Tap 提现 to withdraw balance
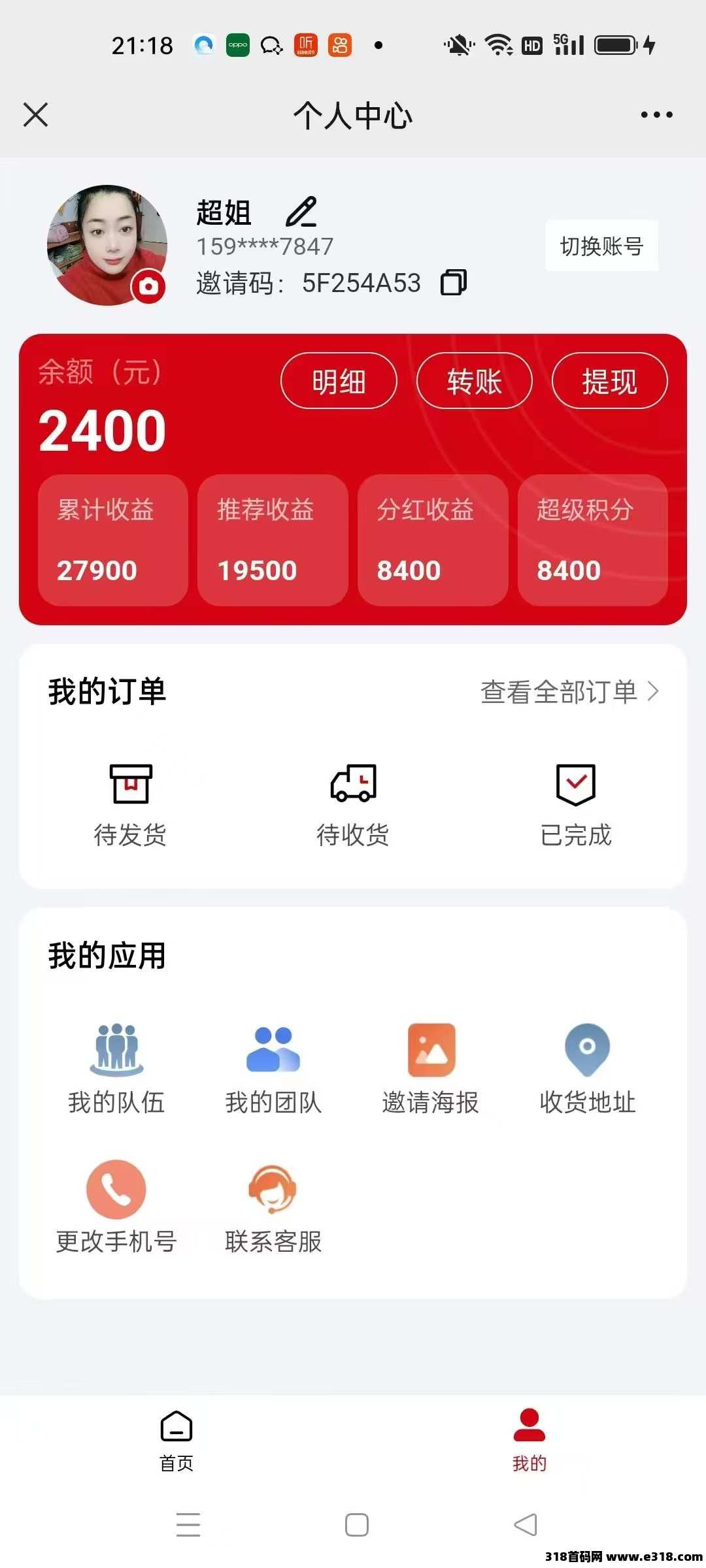 click(x=610, y=381)
